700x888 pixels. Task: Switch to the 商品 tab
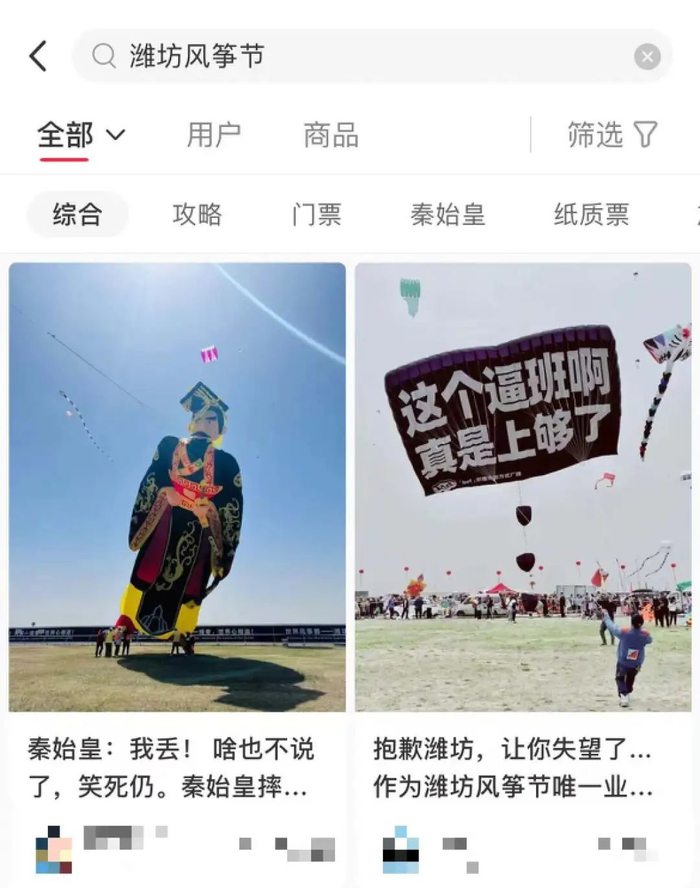pyautogui.click(x=331, y=135)
